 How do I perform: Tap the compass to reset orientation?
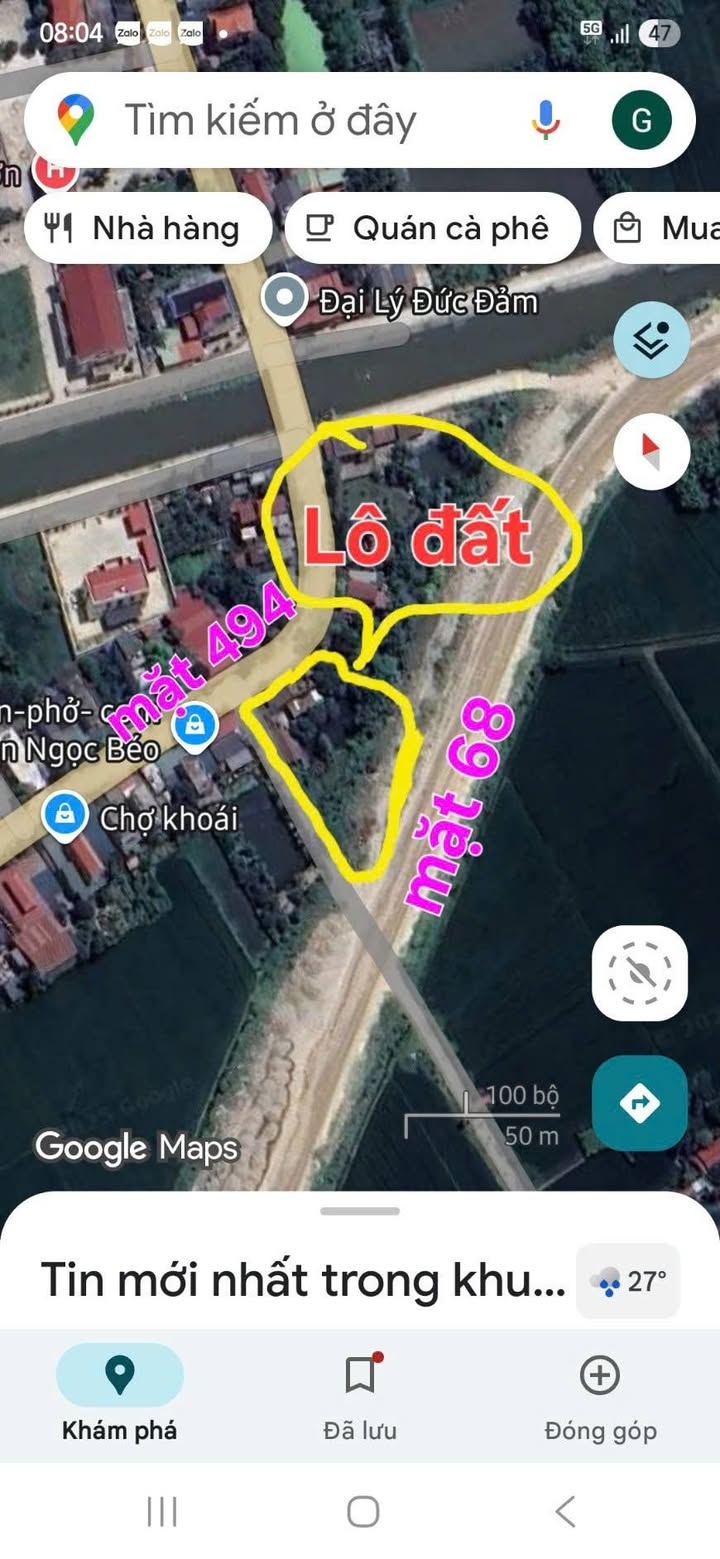tap(652, 452)
